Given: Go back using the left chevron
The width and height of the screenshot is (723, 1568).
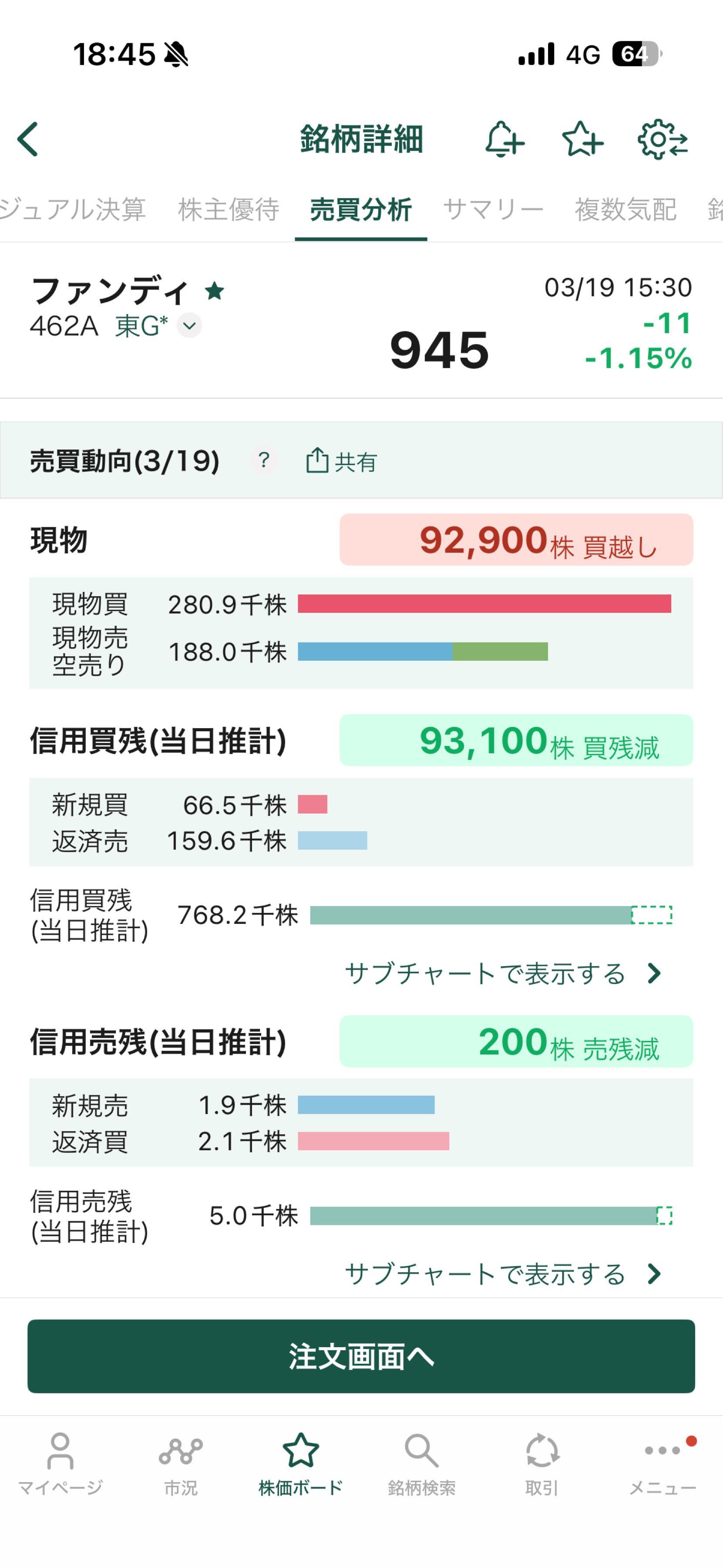Looking at the screenshot, I should 27,139.
